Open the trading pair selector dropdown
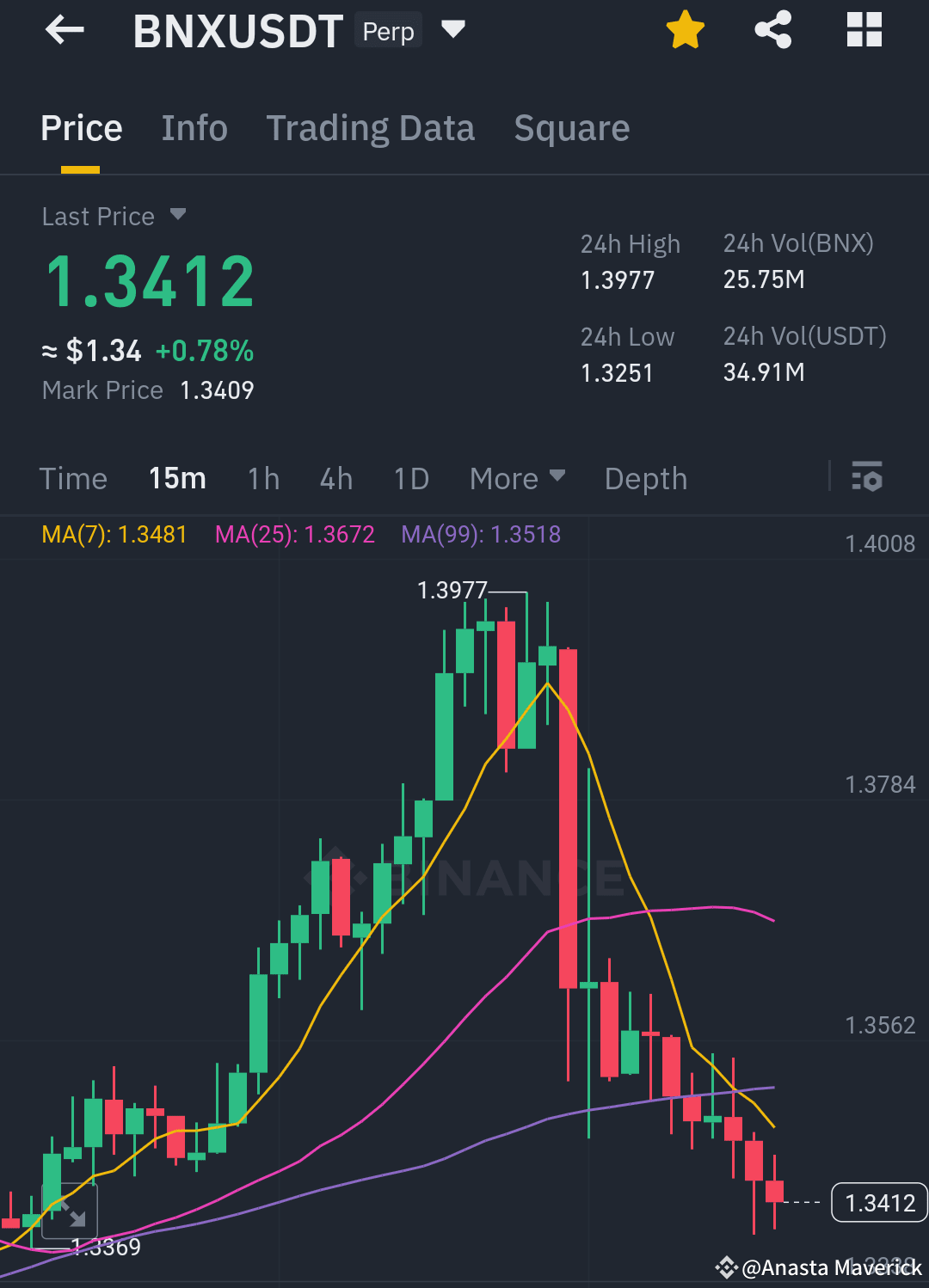Image resolution: width=929 pixels, height=1288 pixels. [453, 29]
